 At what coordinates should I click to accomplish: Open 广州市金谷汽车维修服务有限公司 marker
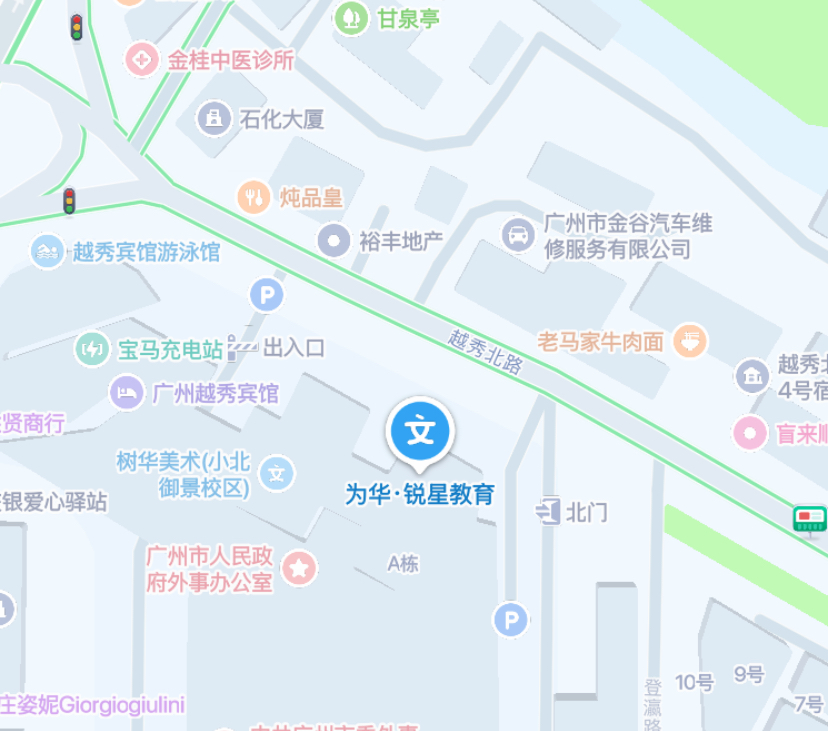tap(518, 236)
